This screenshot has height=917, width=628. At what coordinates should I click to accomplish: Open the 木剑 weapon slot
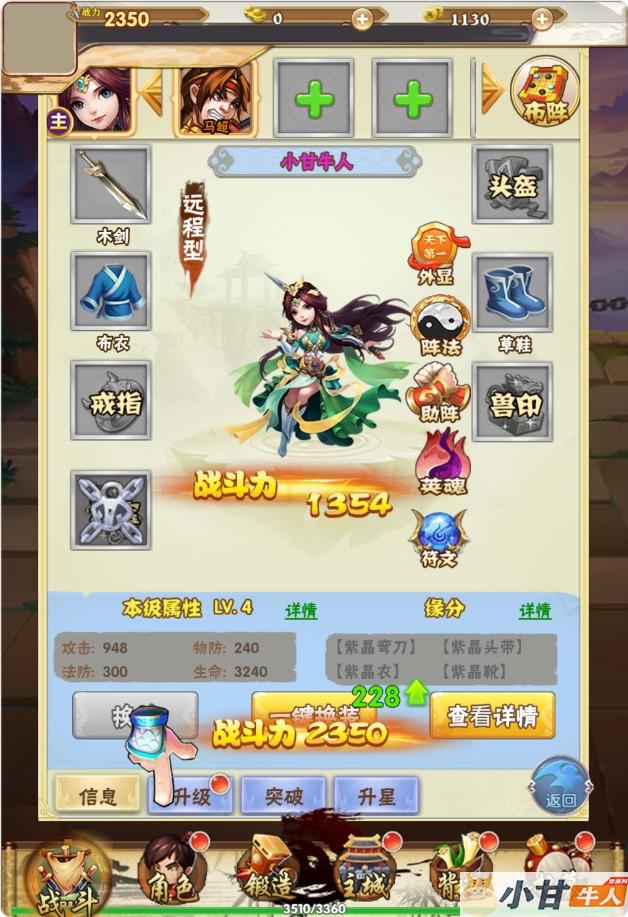[x=111, y=184]
